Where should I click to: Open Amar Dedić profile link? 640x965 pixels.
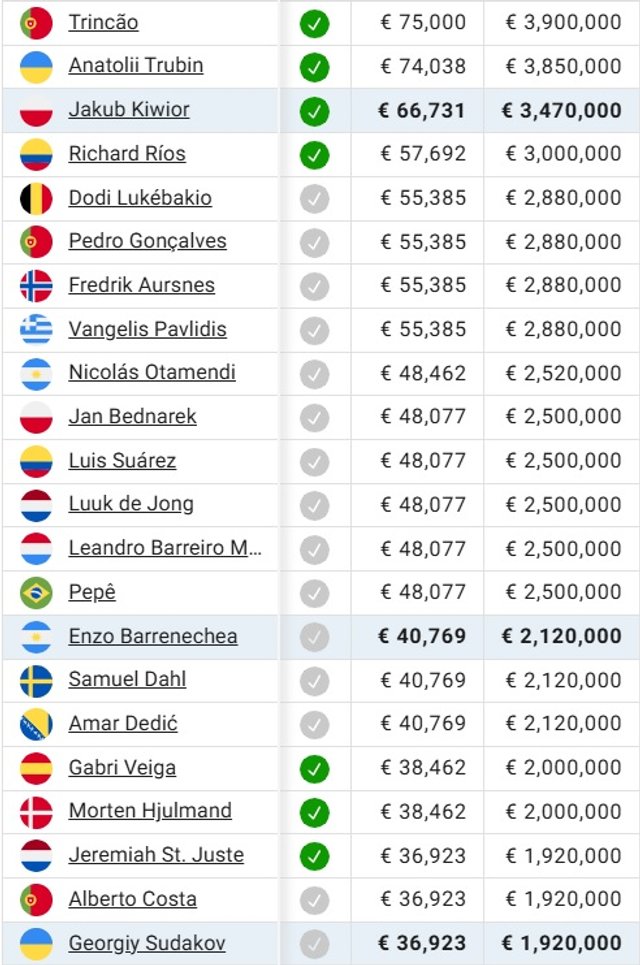pos(123,724)
